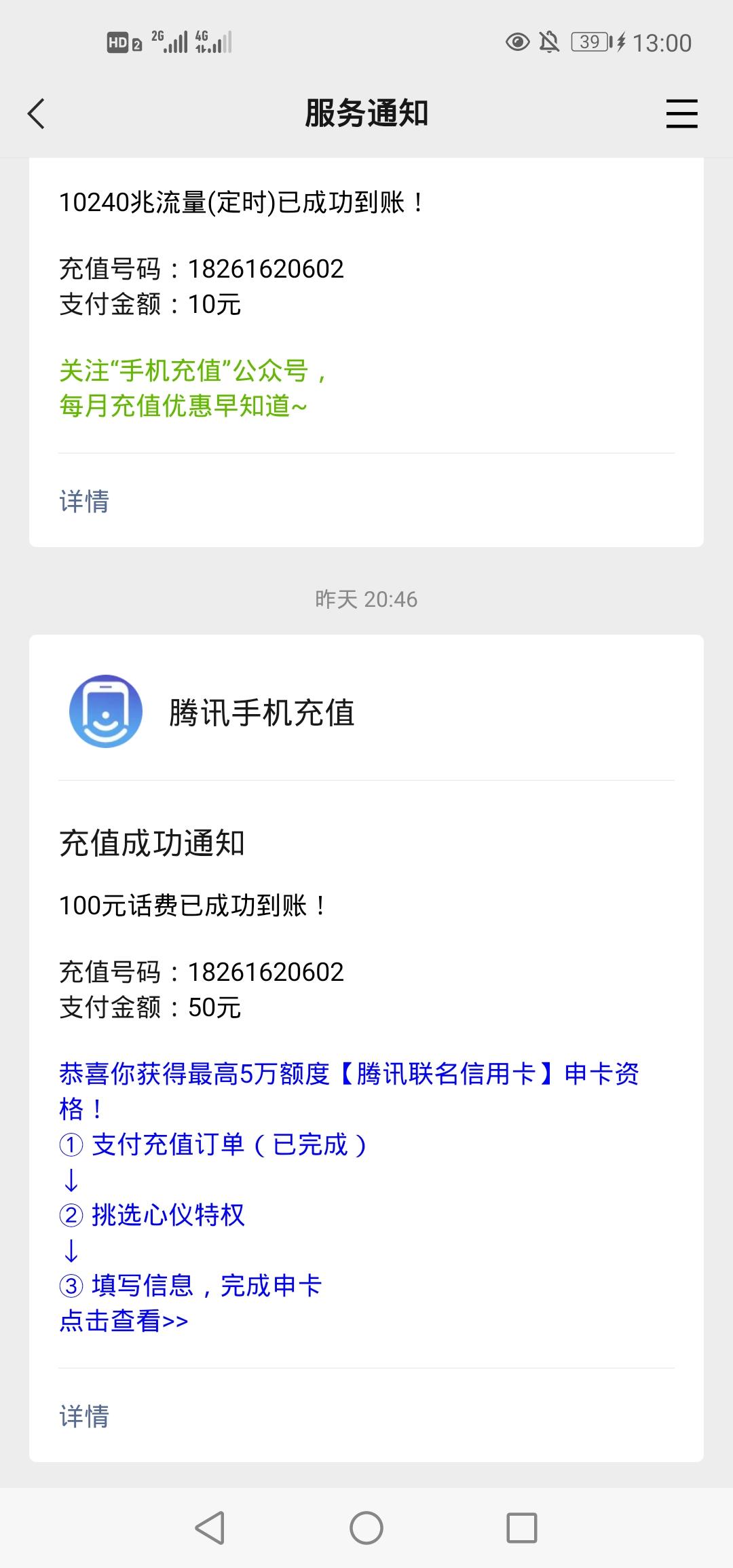Open the 腾讯手机充值 service account header
The width and height of the screenshot is (733, 1568).
point(366,712)
